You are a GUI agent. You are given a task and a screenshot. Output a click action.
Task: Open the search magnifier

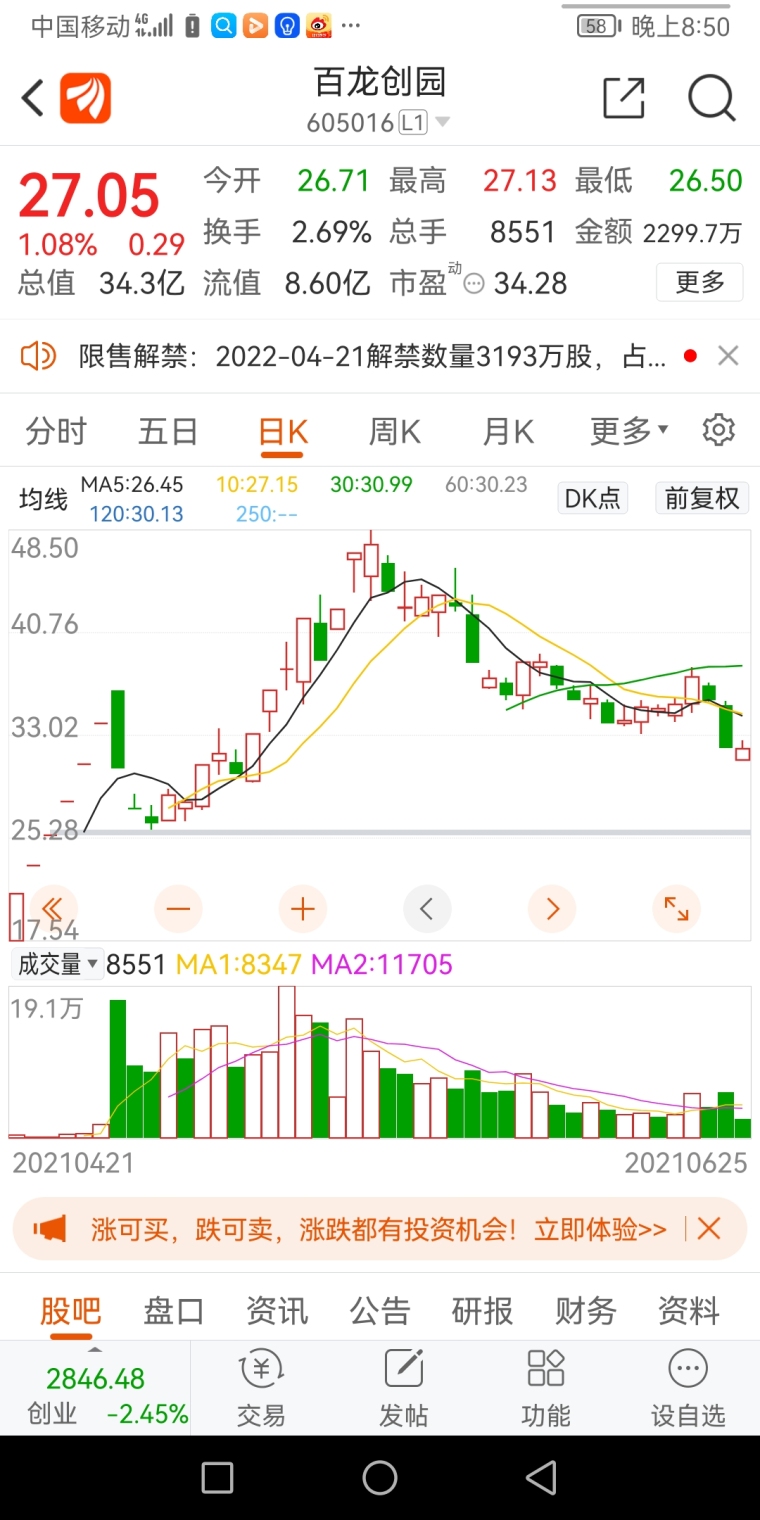[x=712, y=98]
